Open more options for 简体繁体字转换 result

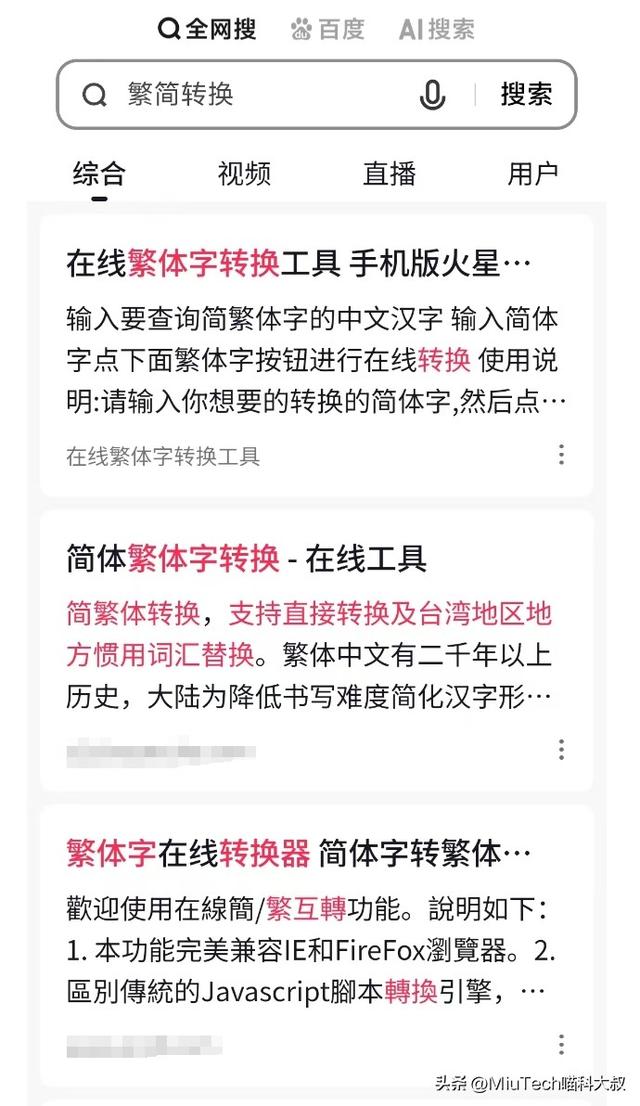click(561, 749)
